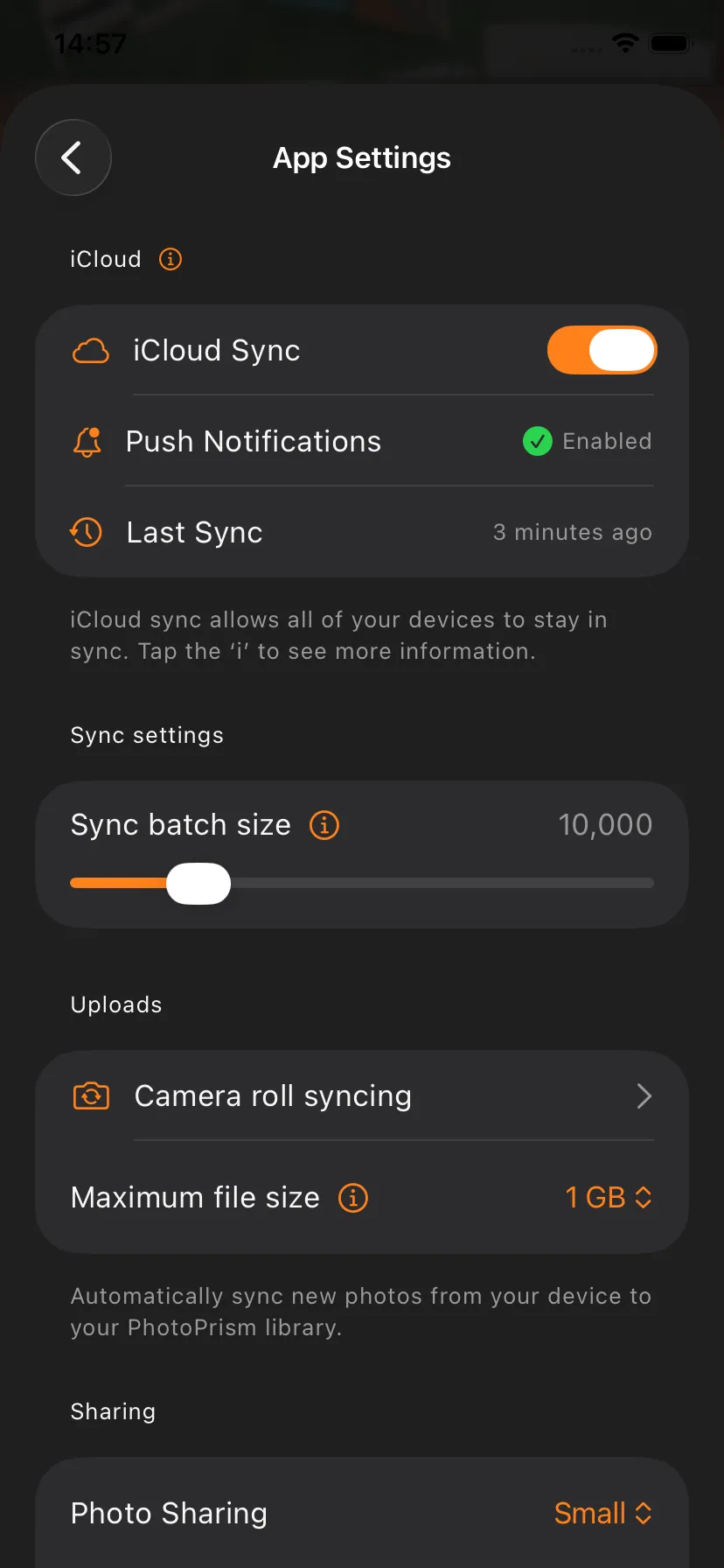Tap the bell icon for Push Notifications

pyautogui.click(x=87, y=441)
